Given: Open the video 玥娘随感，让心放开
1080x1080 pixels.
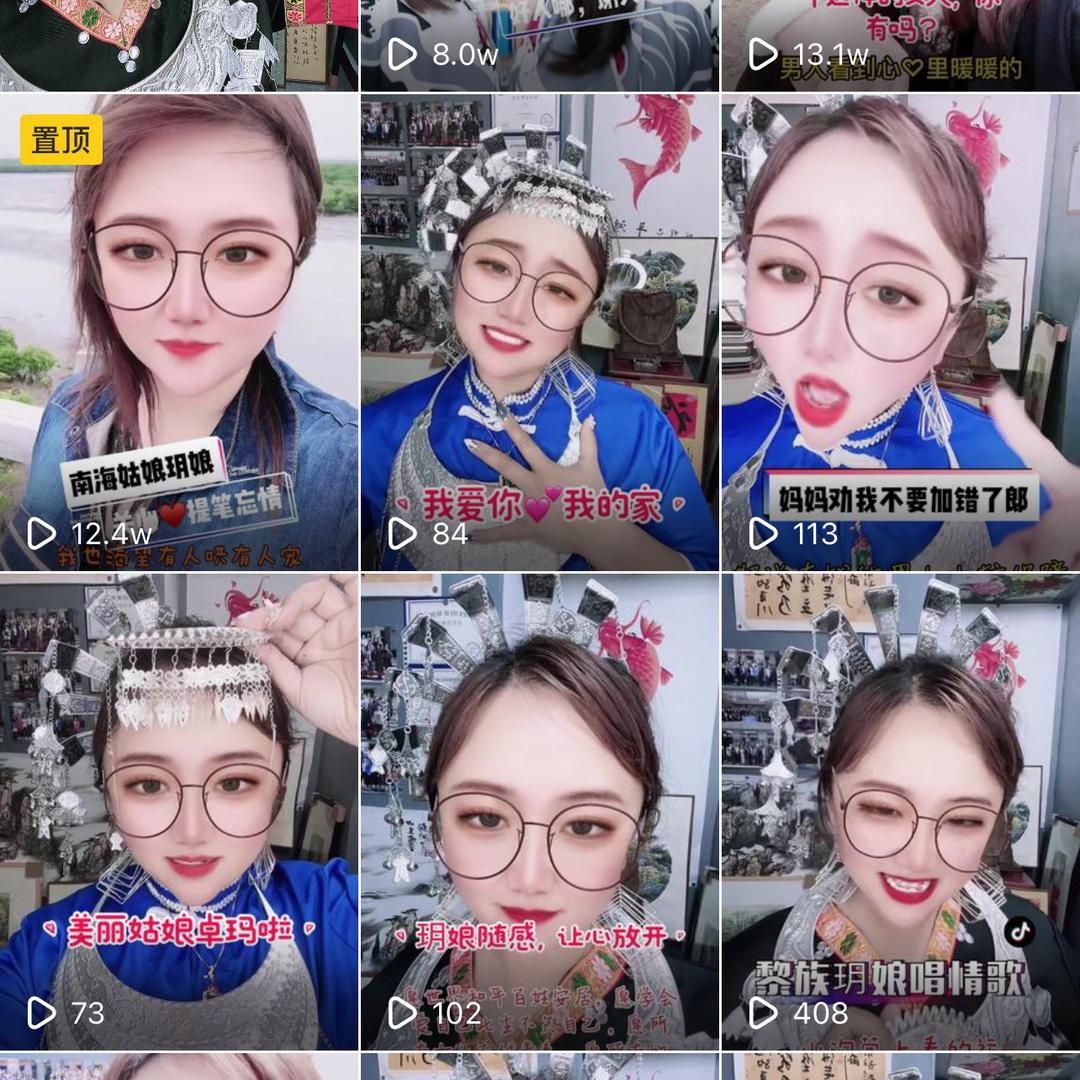Looking at the screenshot, I should tap(539, 810).
